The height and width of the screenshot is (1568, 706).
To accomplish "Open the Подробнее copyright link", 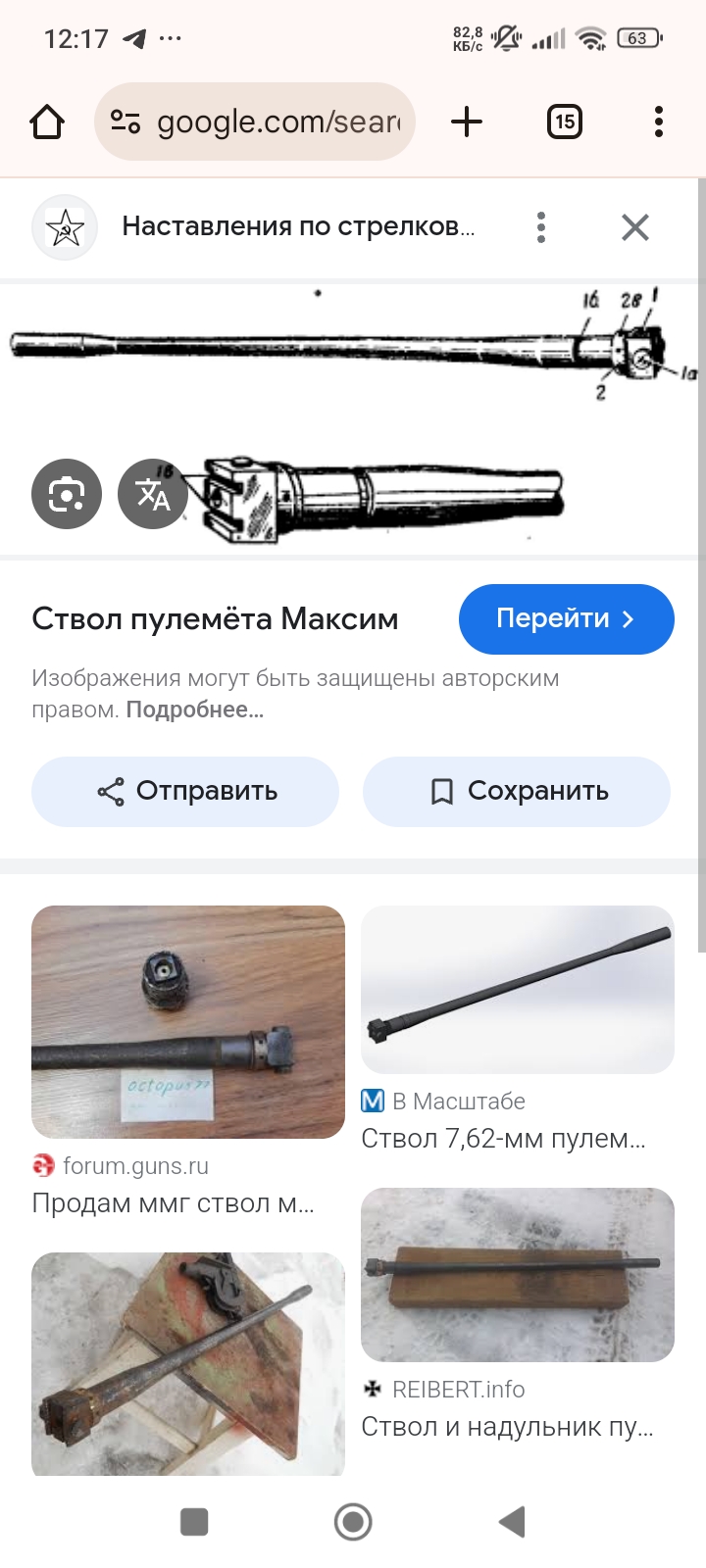I will (194, 710).
